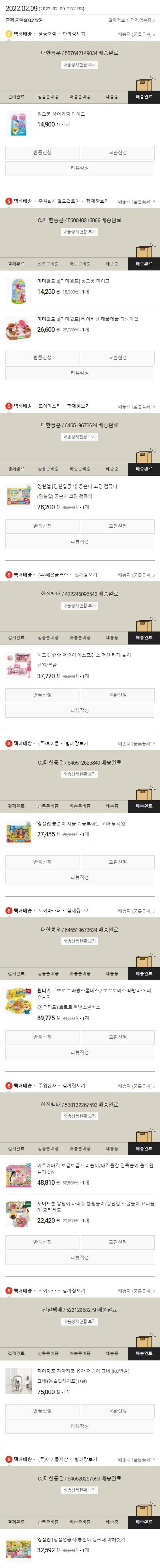Open 시크릿 쥬쥬 에스프레소 머신 카페 놀이

click(x=83, y=655)
